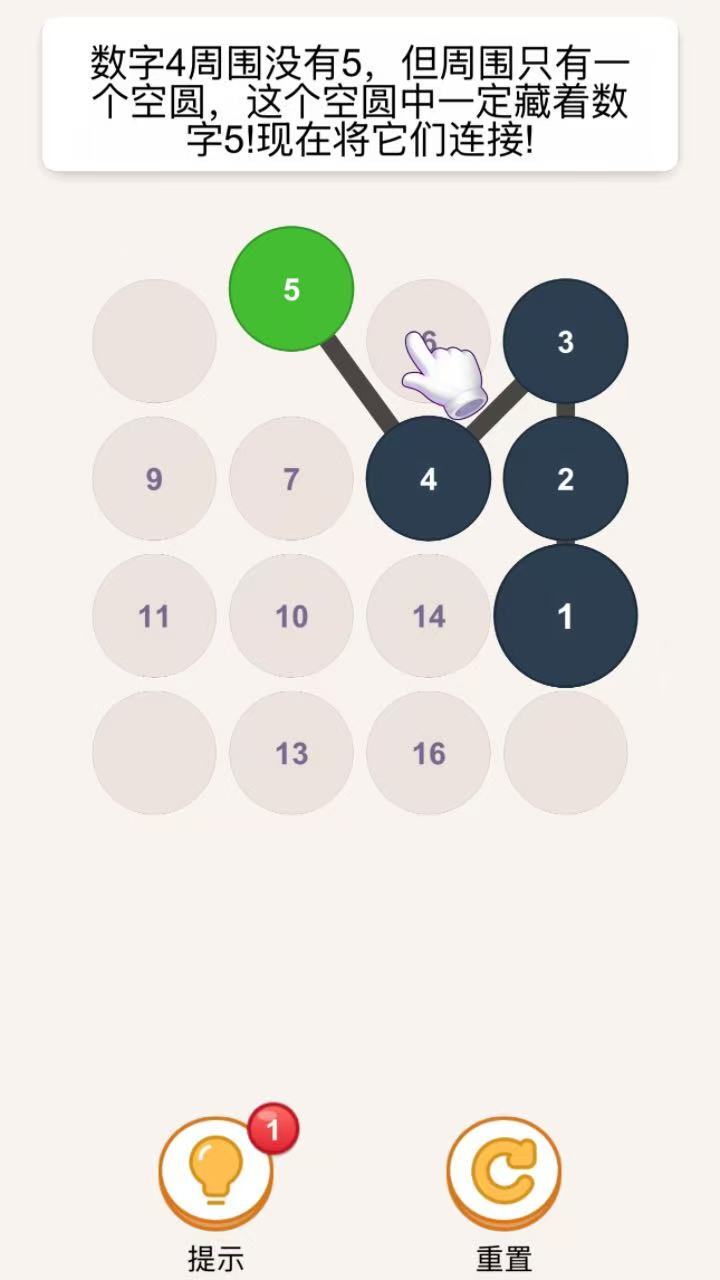Select the circle labeled 14
720x1280 pixels.
[428, 616]
